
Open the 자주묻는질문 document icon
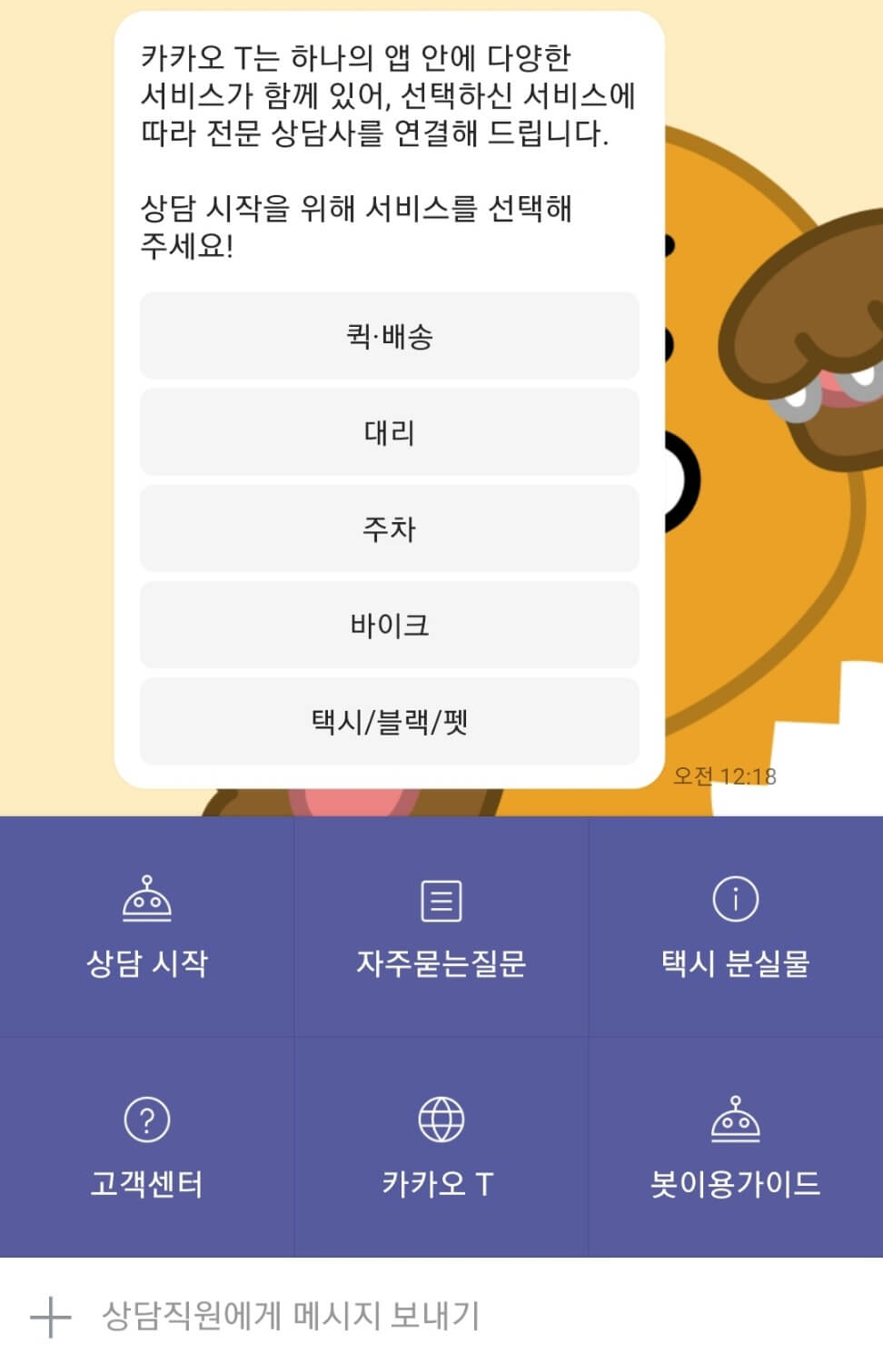click(x=441, y=900)
